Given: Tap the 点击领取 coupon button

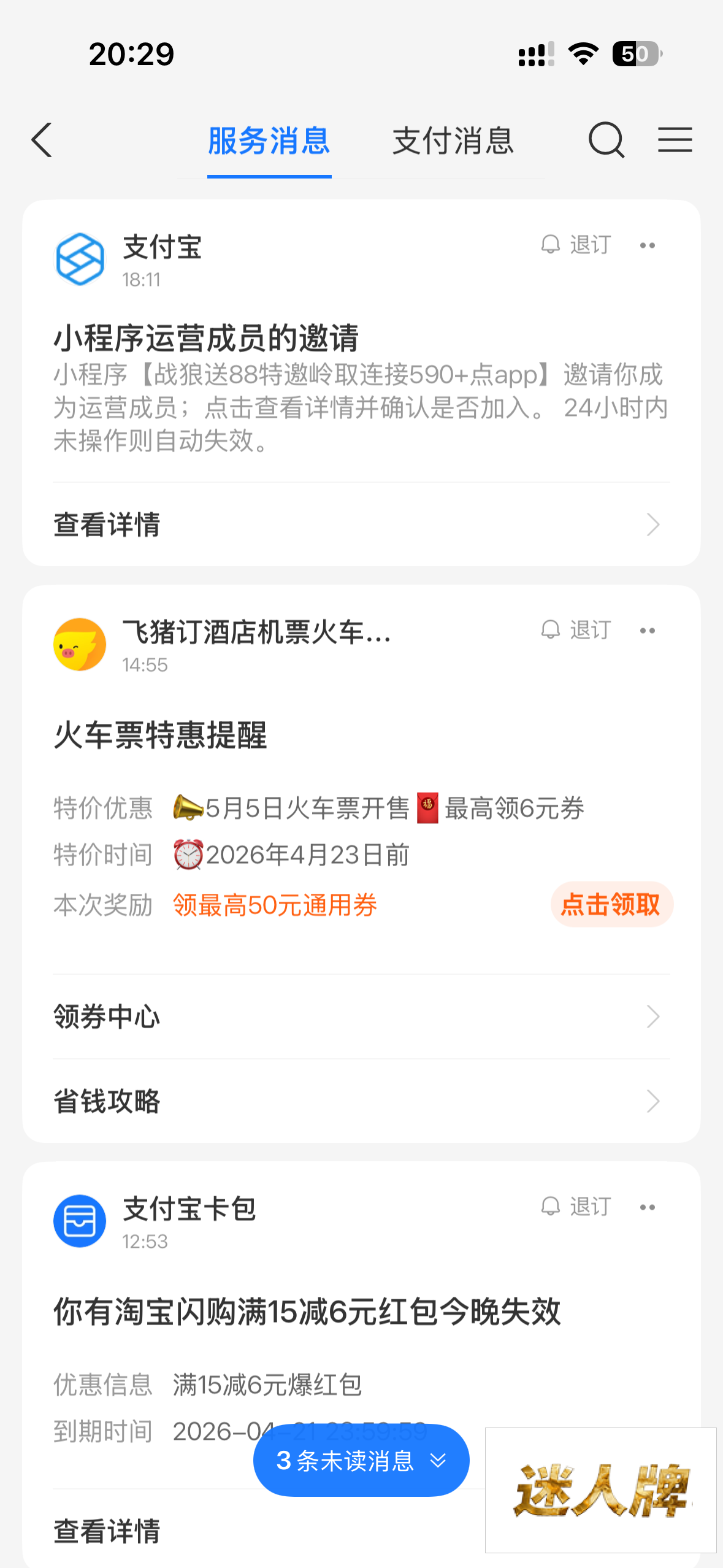Looking at the screenshot, I should coord(611,904).
